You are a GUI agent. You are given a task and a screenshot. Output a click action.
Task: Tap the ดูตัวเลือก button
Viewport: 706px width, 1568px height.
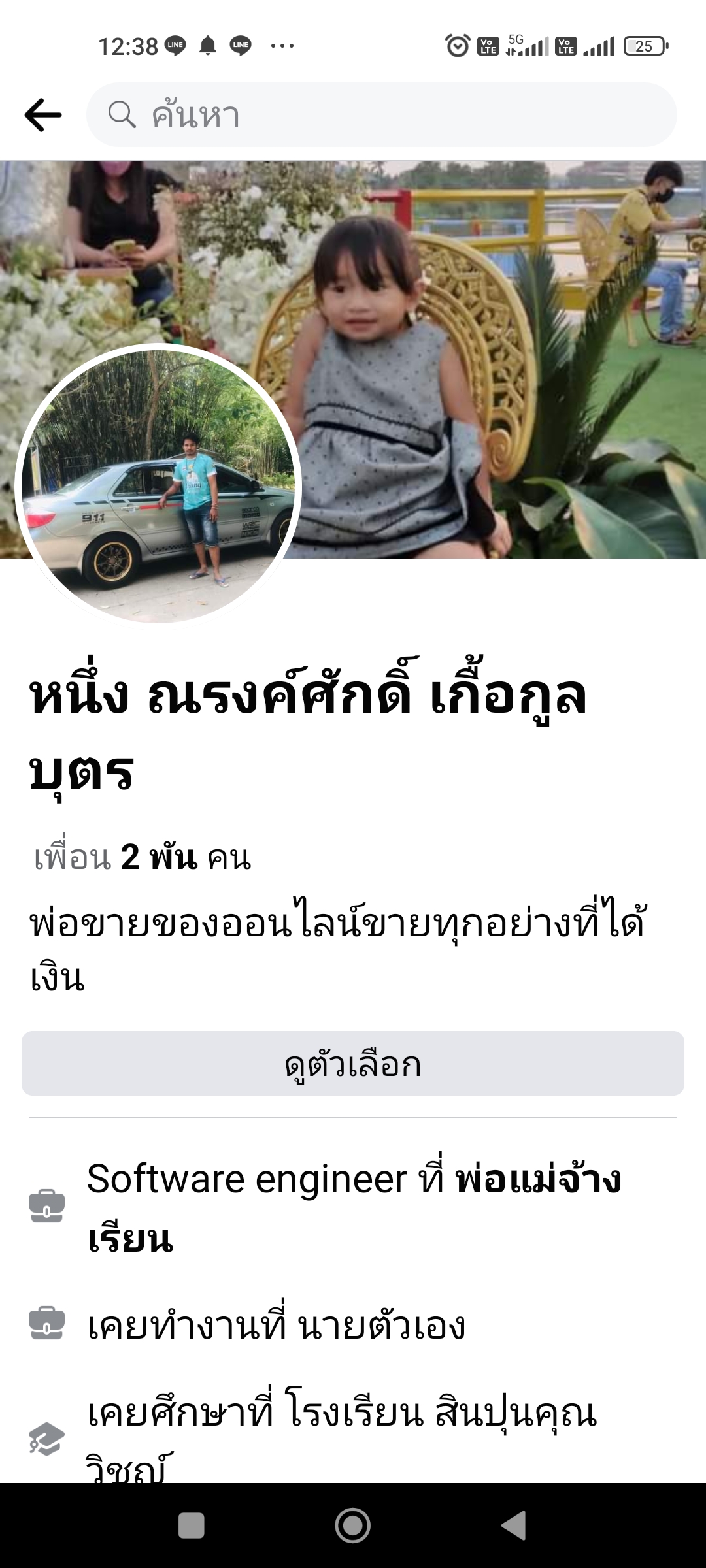pyautogui.click(x=353, y=1064)
